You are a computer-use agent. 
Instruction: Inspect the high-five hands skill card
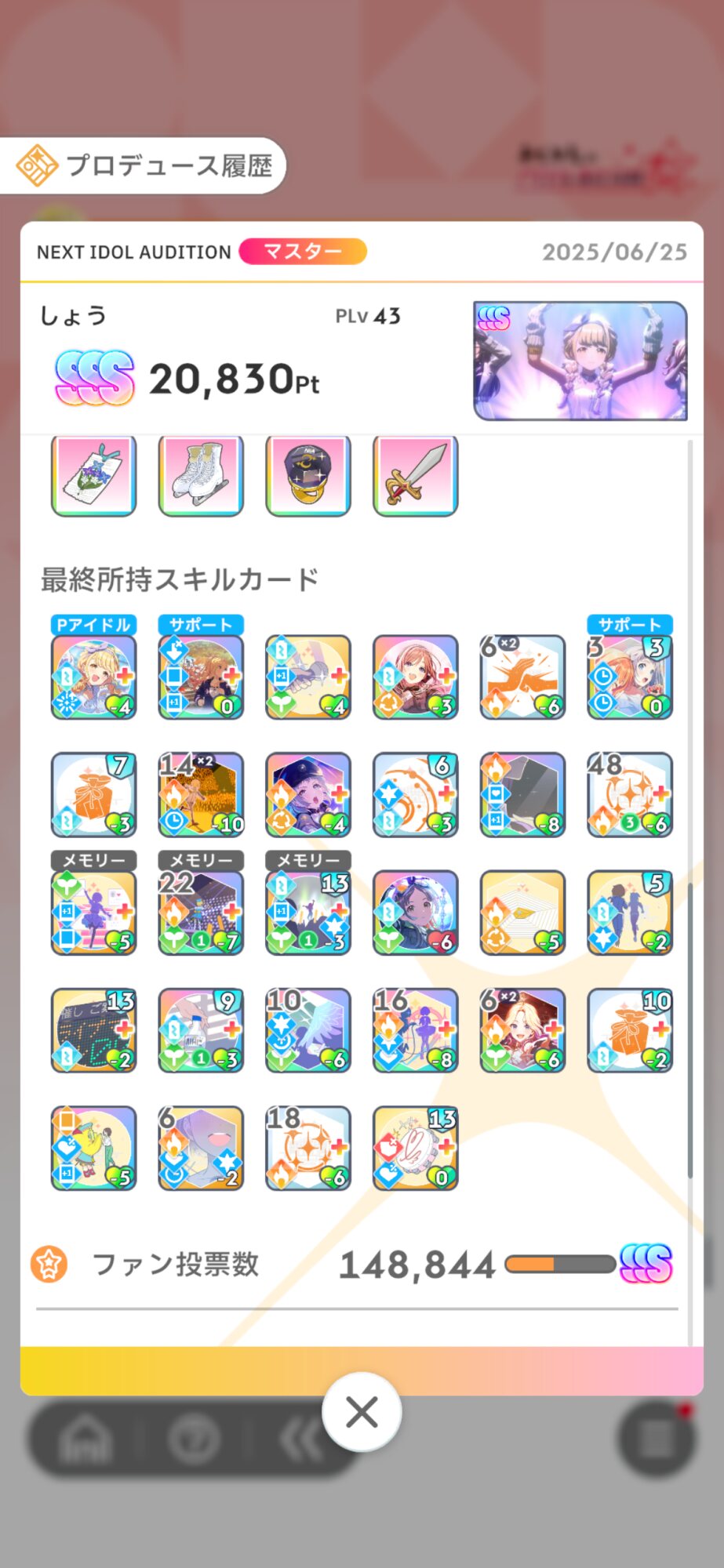[522, 677]
